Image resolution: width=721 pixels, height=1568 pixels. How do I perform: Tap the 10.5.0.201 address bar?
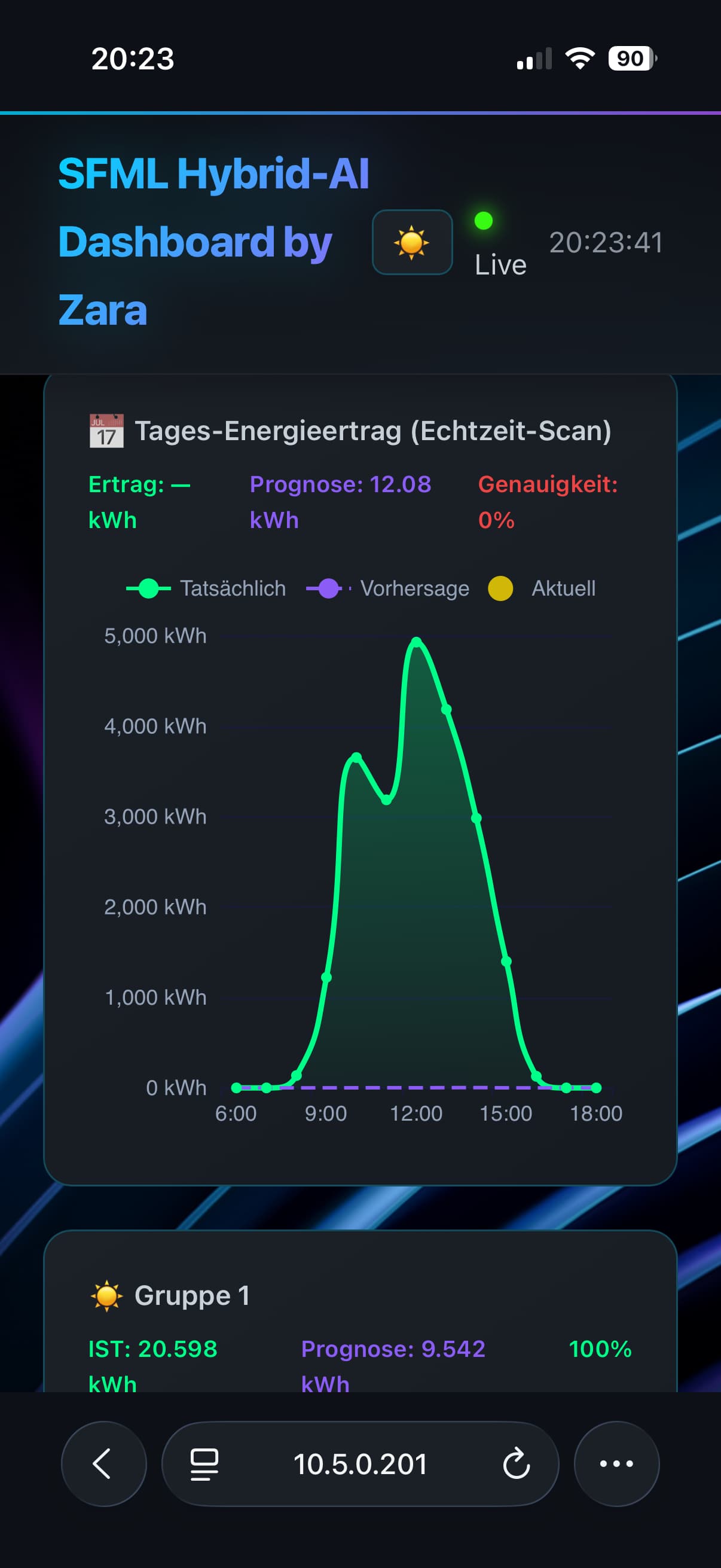[x=360, y=1463]
